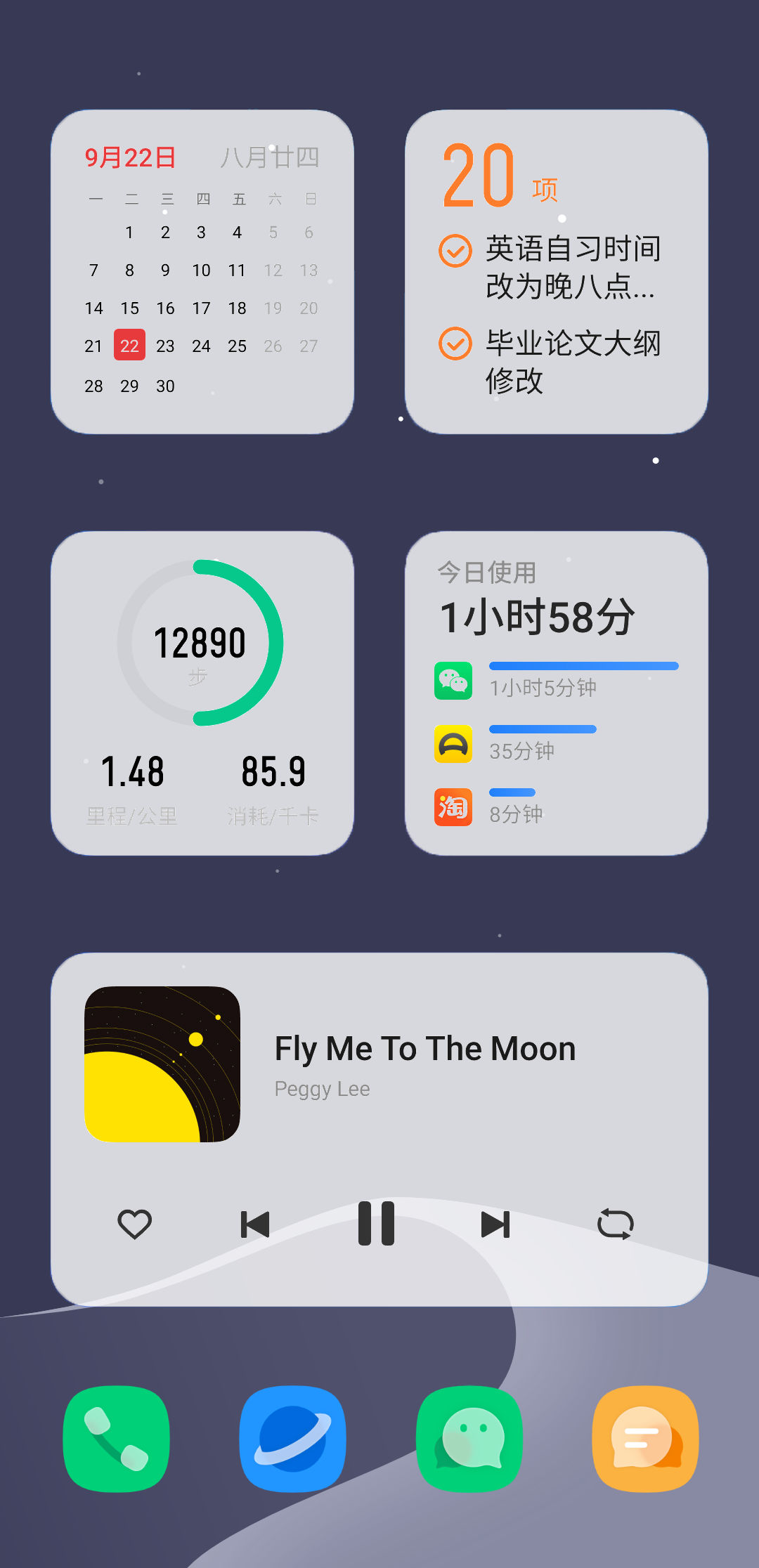
Task: Open the orange messages app
Action: 646,1438
